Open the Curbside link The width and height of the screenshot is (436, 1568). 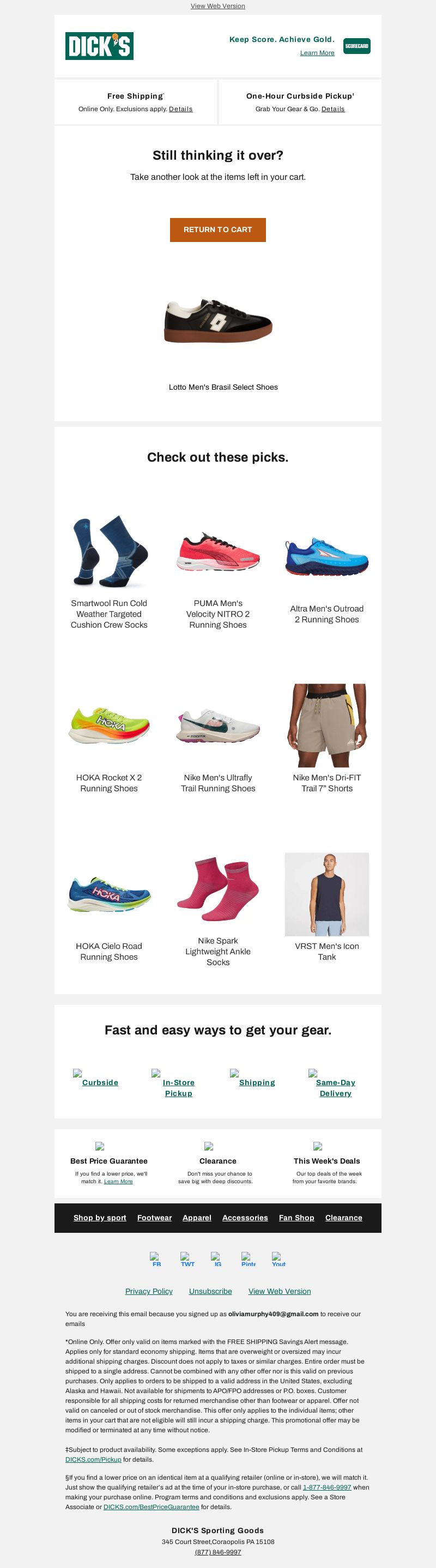[x=100, y=1082]
